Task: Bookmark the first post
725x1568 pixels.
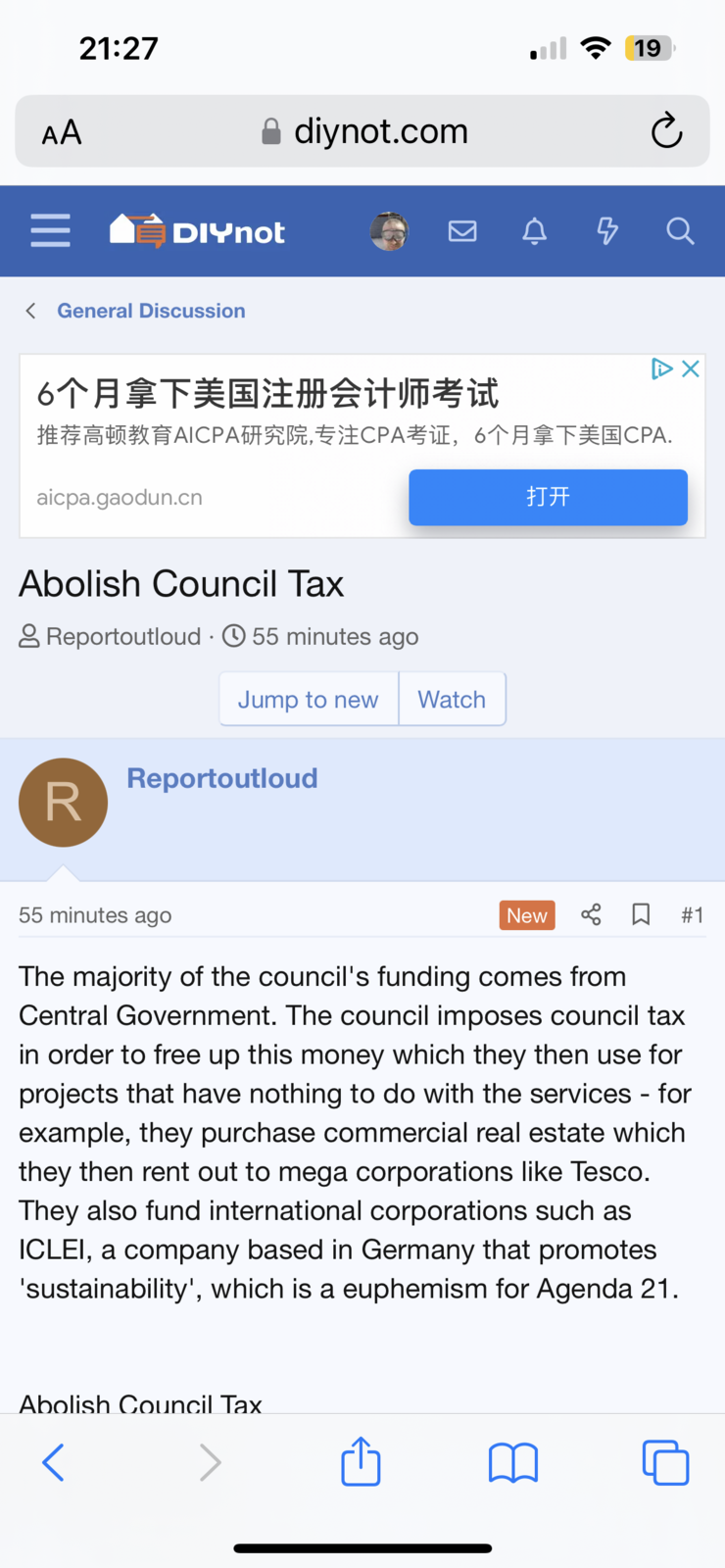Action: pyautogui.click(x=641, y=914)
